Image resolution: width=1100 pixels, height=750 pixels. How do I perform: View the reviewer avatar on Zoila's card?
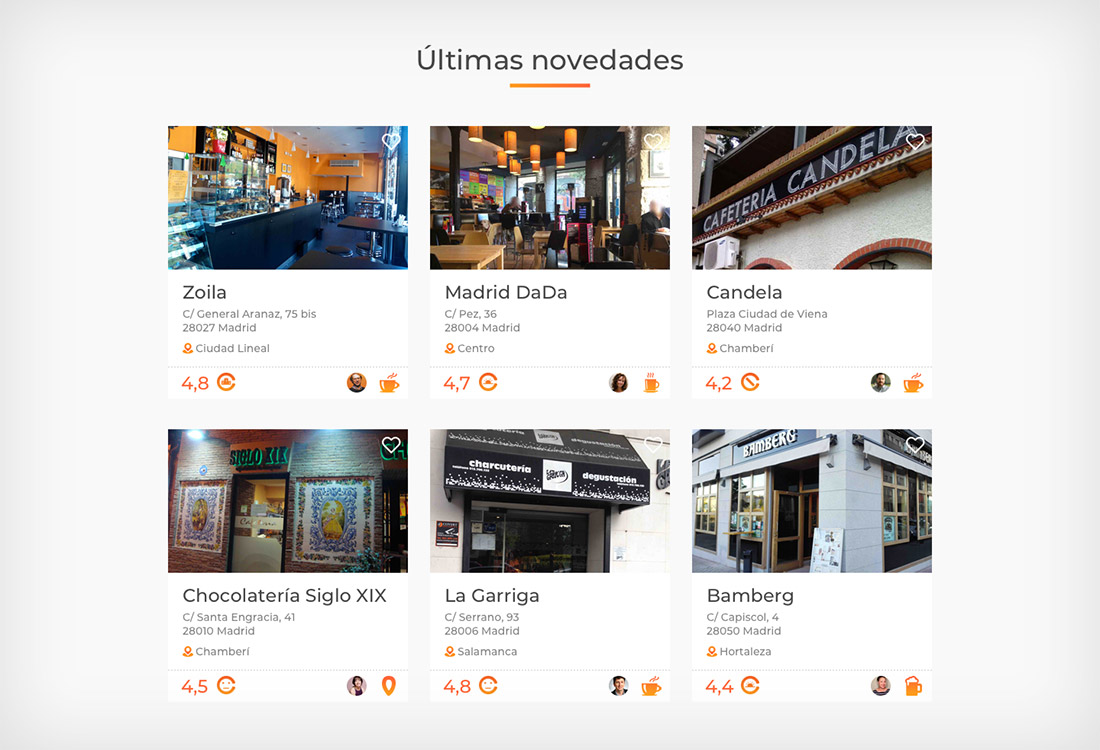[x=357, y=383]
